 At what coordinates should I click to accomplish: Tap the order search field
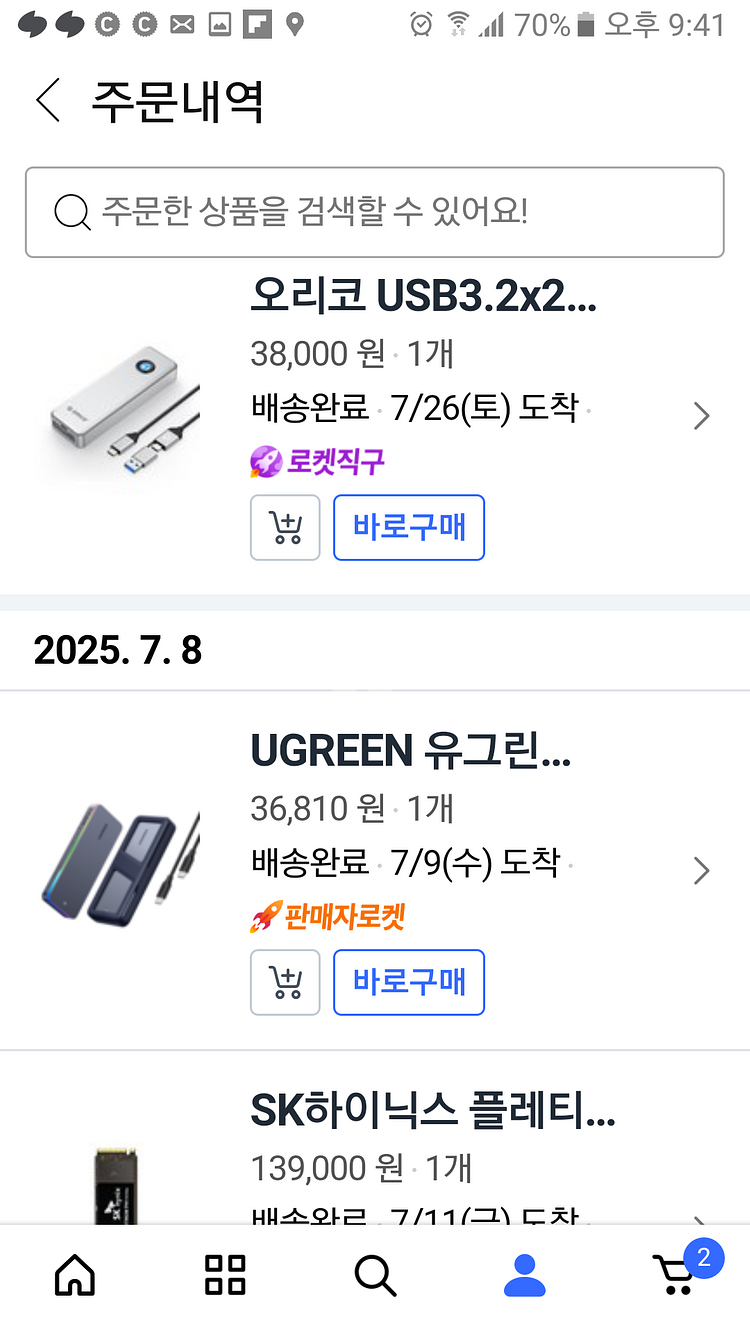(374, 212)
